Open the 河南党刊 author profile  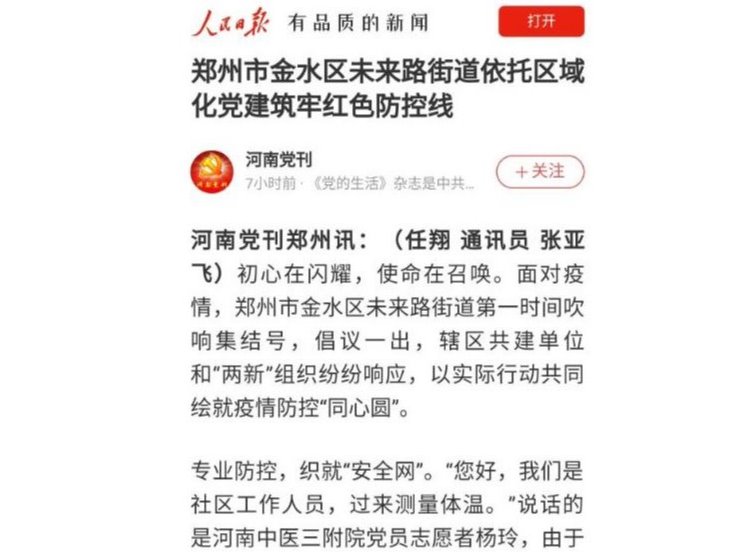277,160
